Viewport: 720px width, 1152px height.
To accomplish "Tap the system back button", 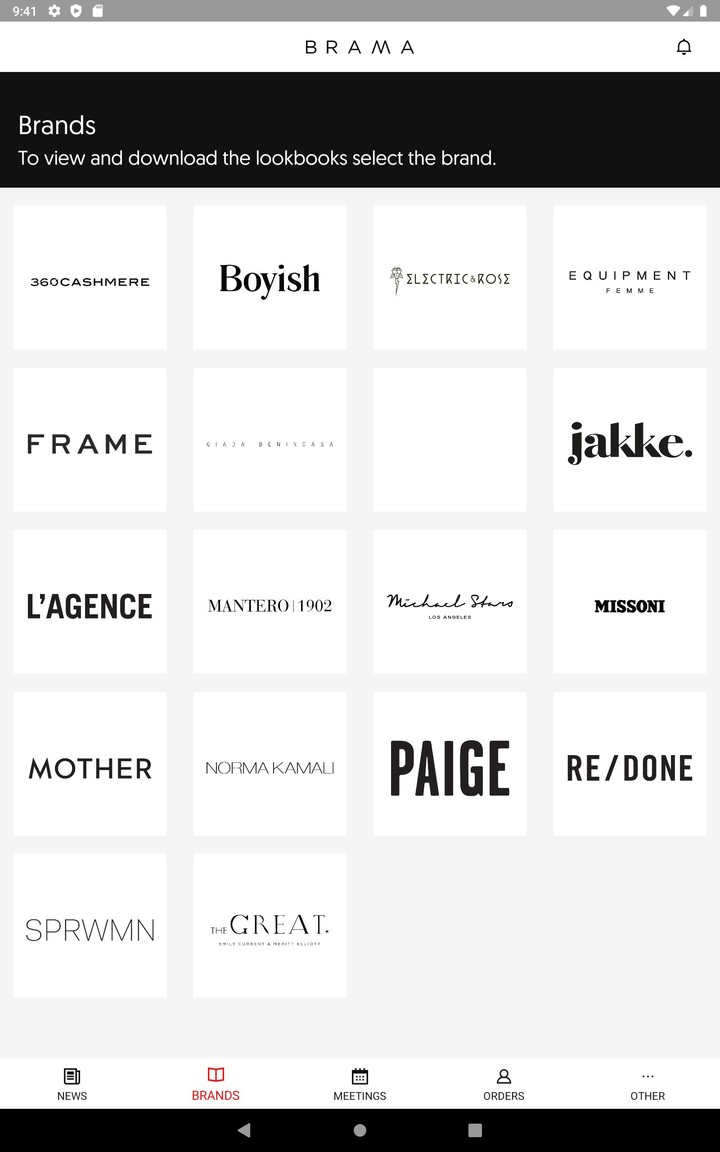I will pyautogui.click(x=244, y=1130).
